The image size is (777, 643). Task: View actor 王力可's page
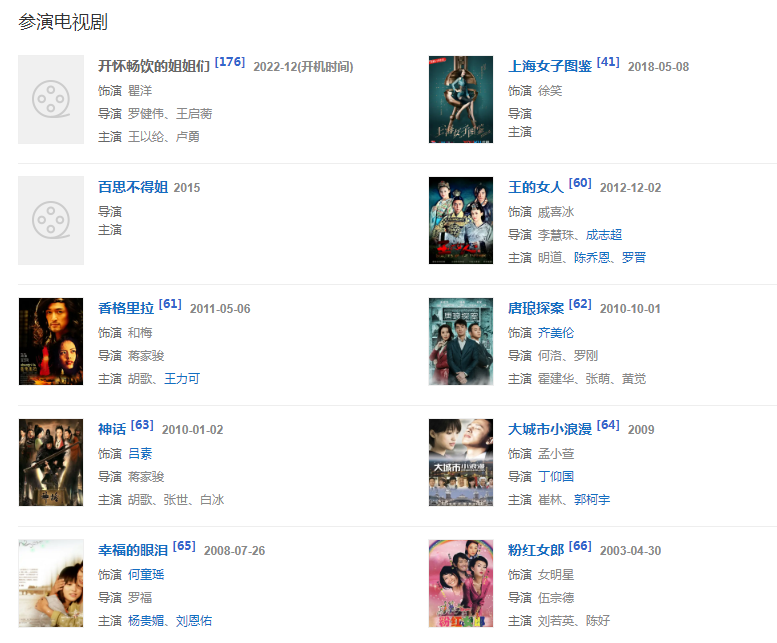coord(182,379)
